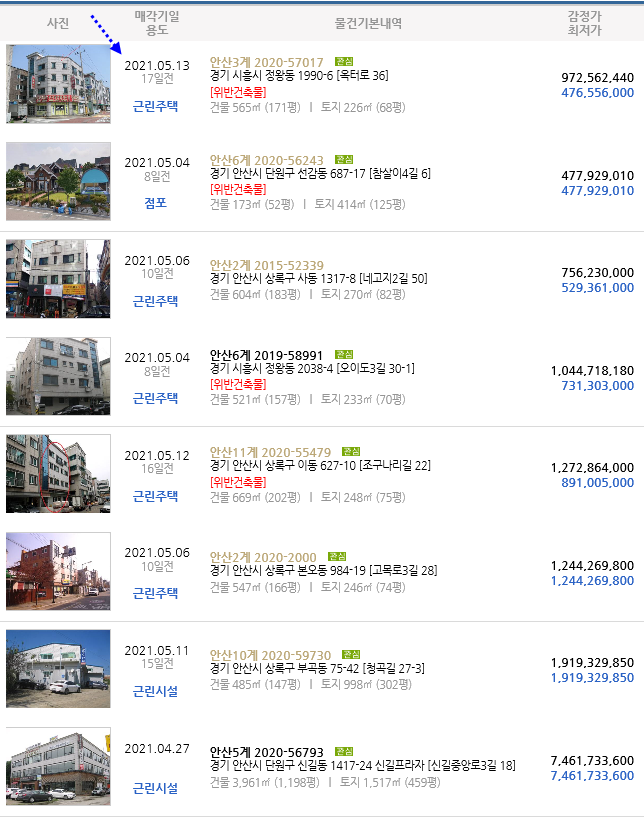This screenshot has height=817, width=644.
Task: Open case 안산6계 2019-58991 listing
Action: pos(266,355)
